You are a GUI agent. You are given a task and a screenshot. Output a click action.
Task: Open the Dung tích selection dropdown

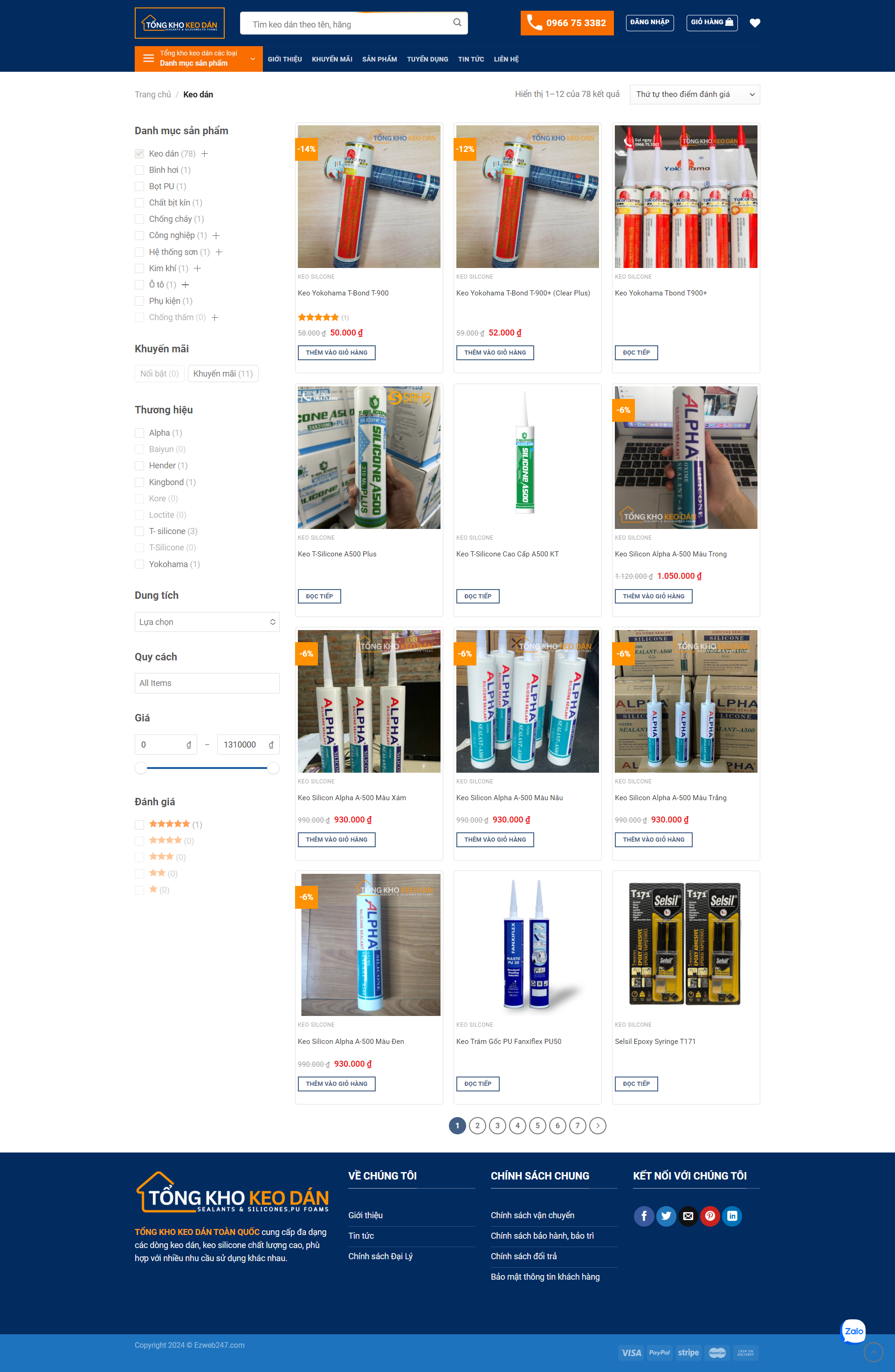point(207,622)
